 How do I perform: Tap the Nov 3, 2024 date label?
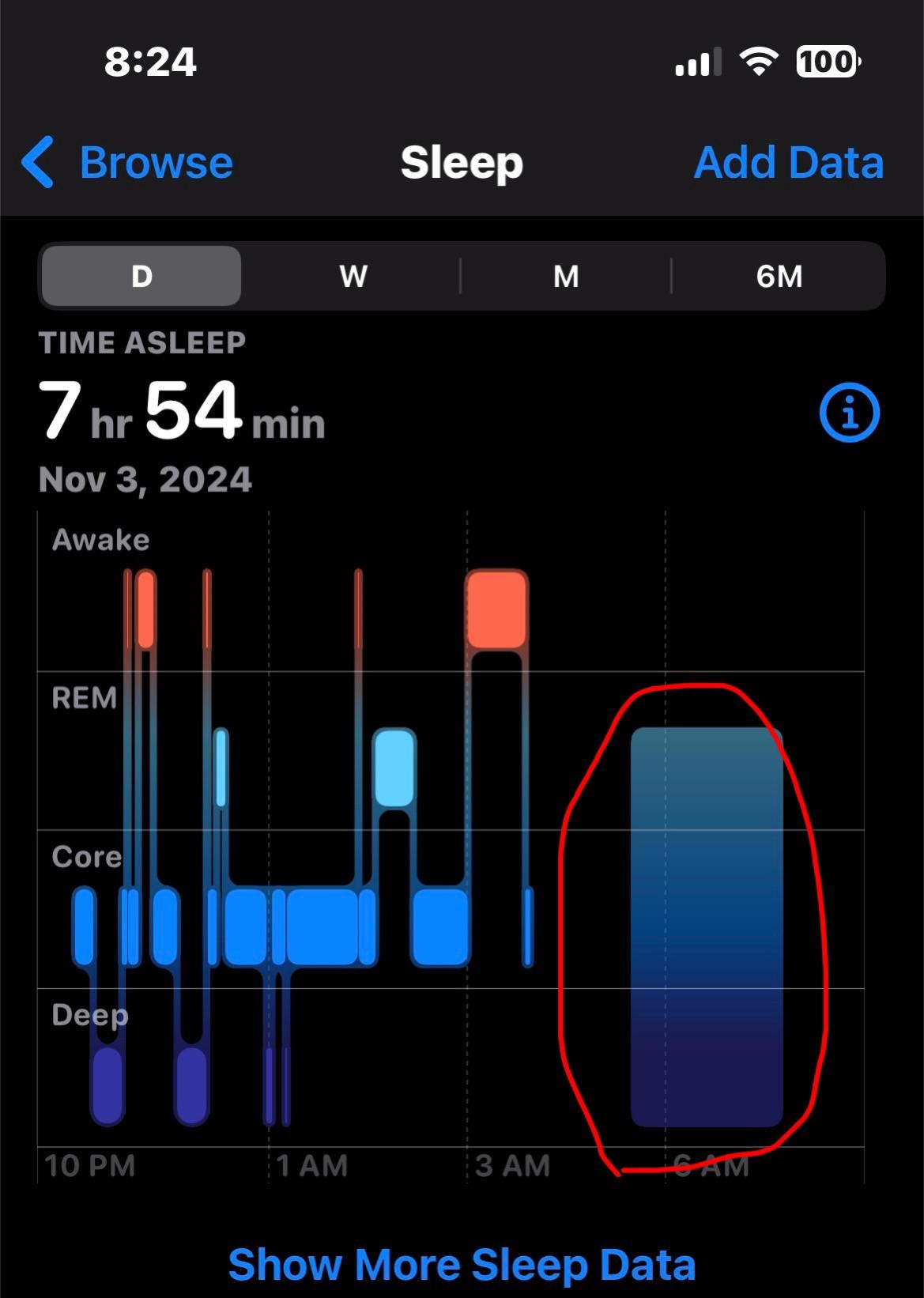coord(145,479)
